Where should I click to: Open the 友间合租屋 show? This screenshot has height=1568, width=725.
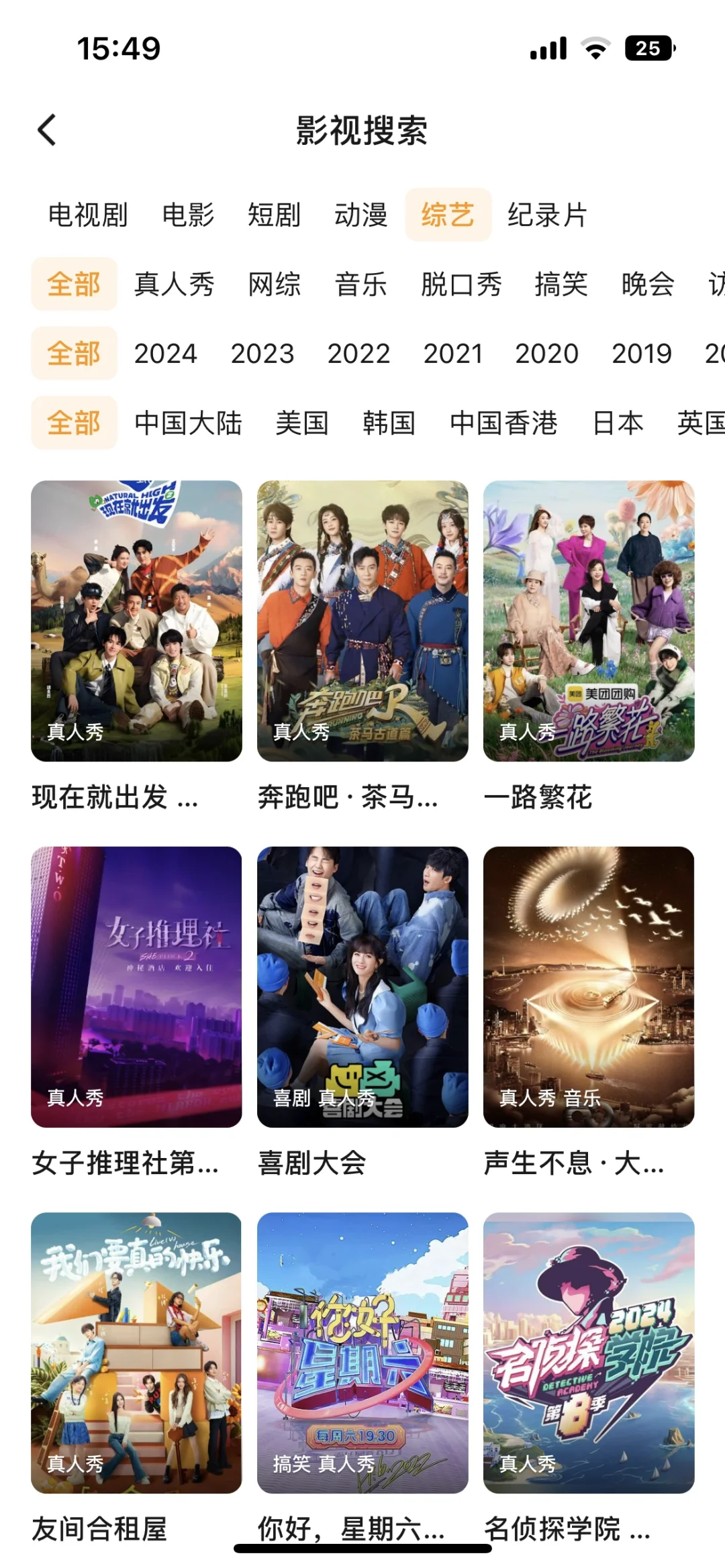click(136, 1352)
